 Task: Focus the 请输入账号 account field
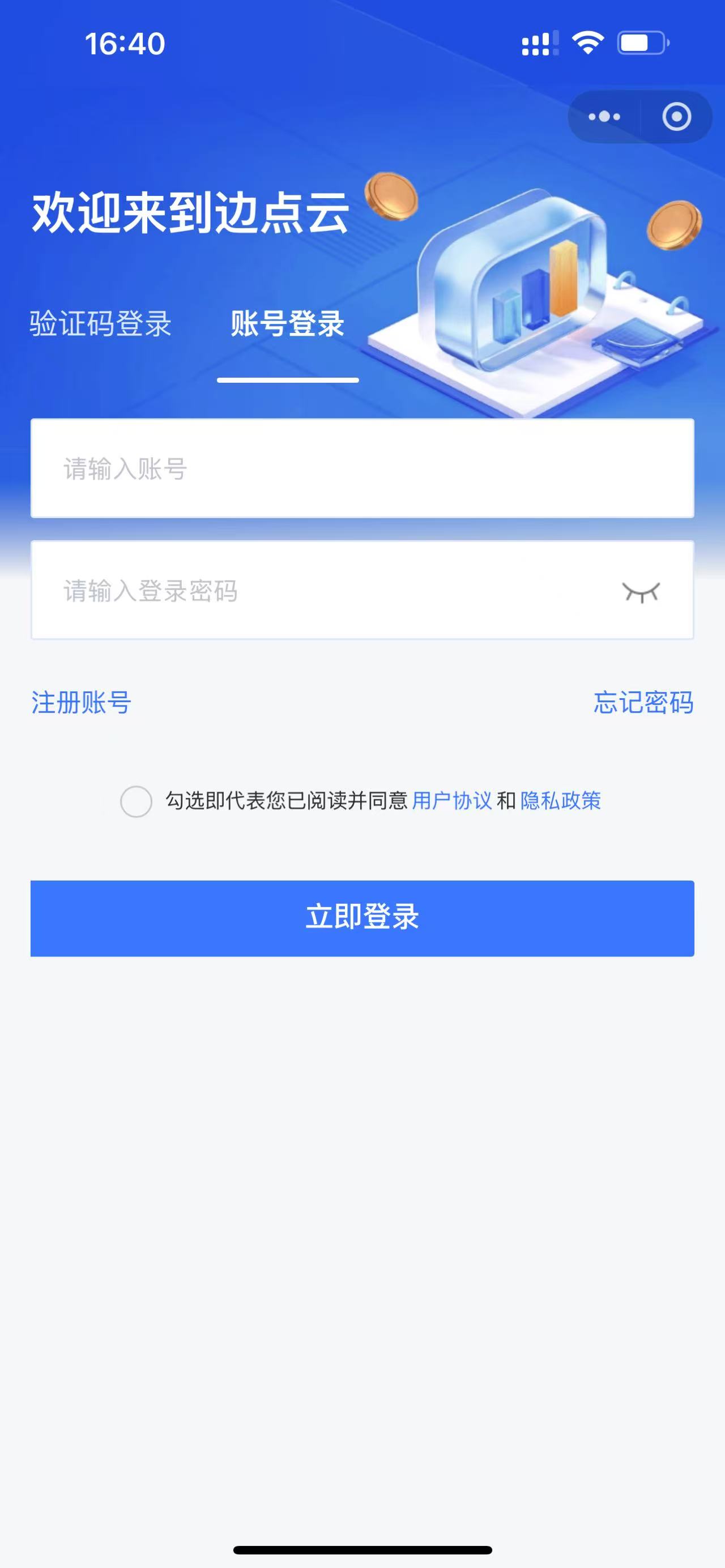click(361, 468)
